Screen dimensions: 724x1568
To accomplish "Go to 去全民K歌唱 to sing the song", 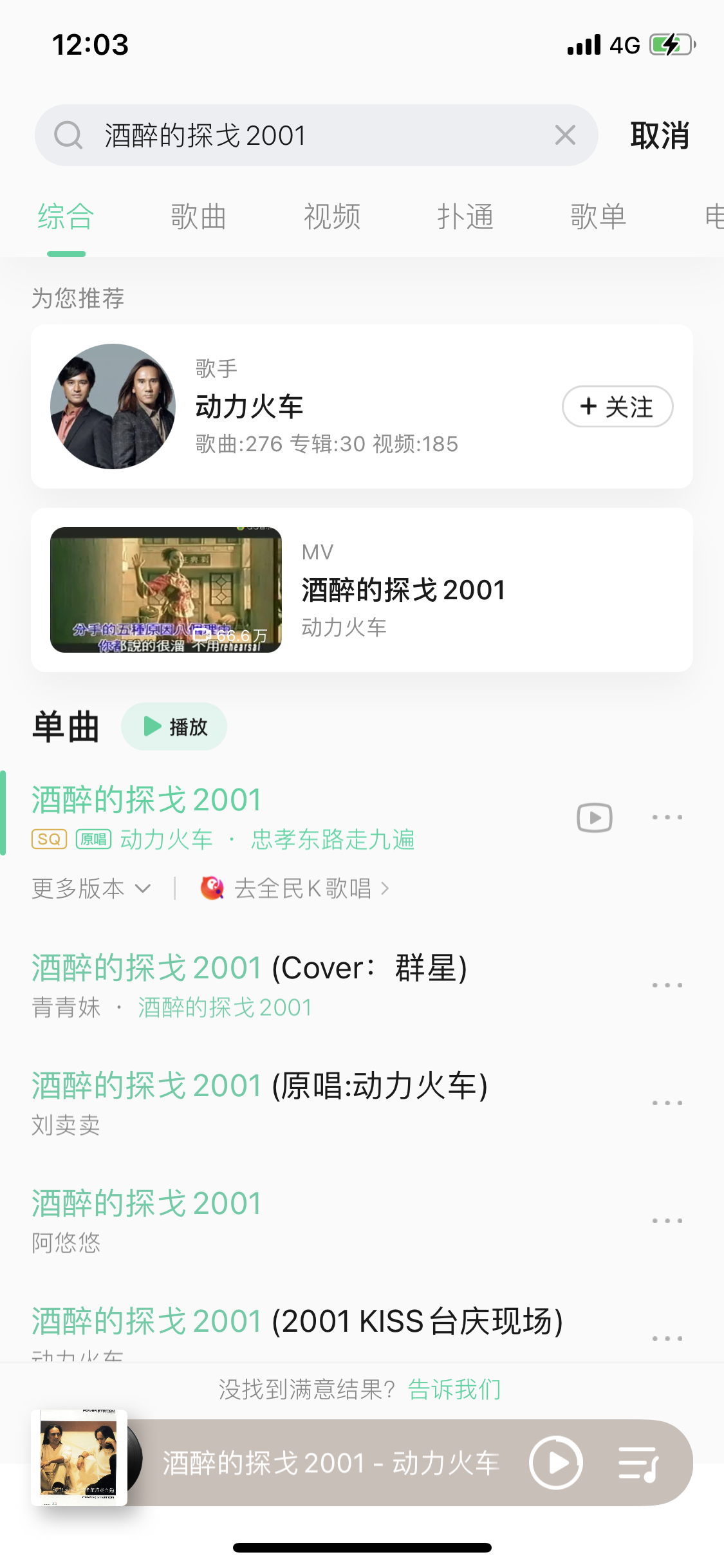I will point(295,889).
